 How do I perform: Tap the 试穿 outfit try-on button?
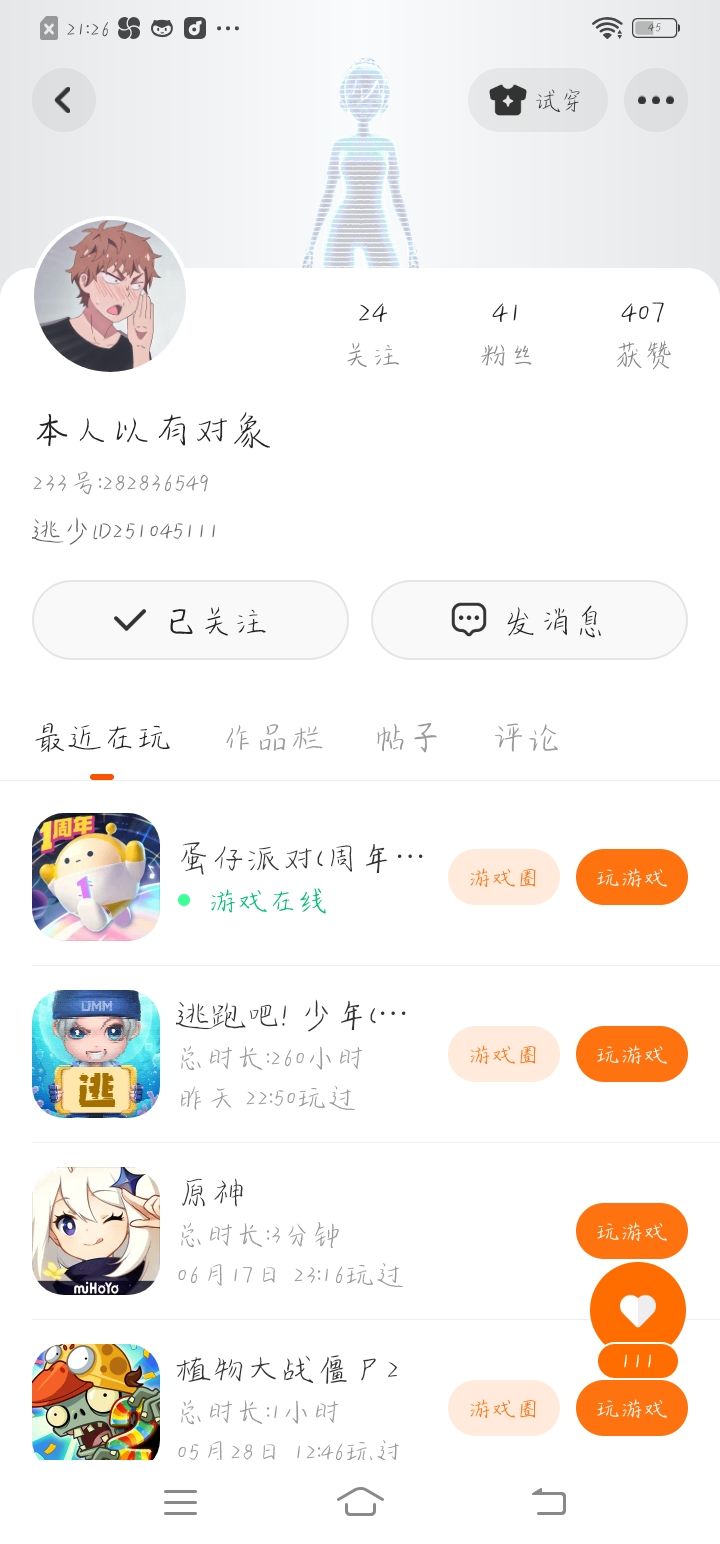coord(538,100)
